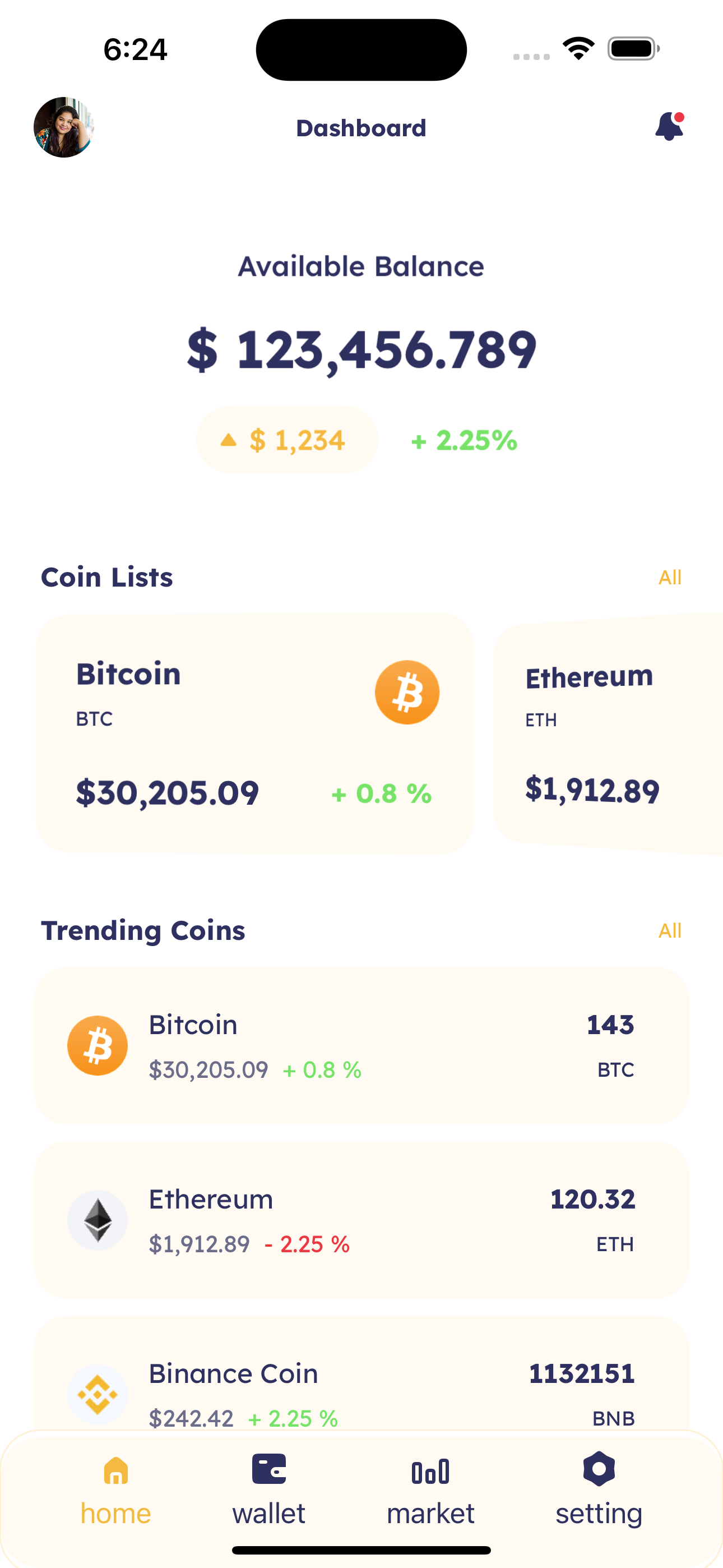Select the Bitcoin logo in Coin Lists card
The image size is (723, 1568).
coord(406,692)
